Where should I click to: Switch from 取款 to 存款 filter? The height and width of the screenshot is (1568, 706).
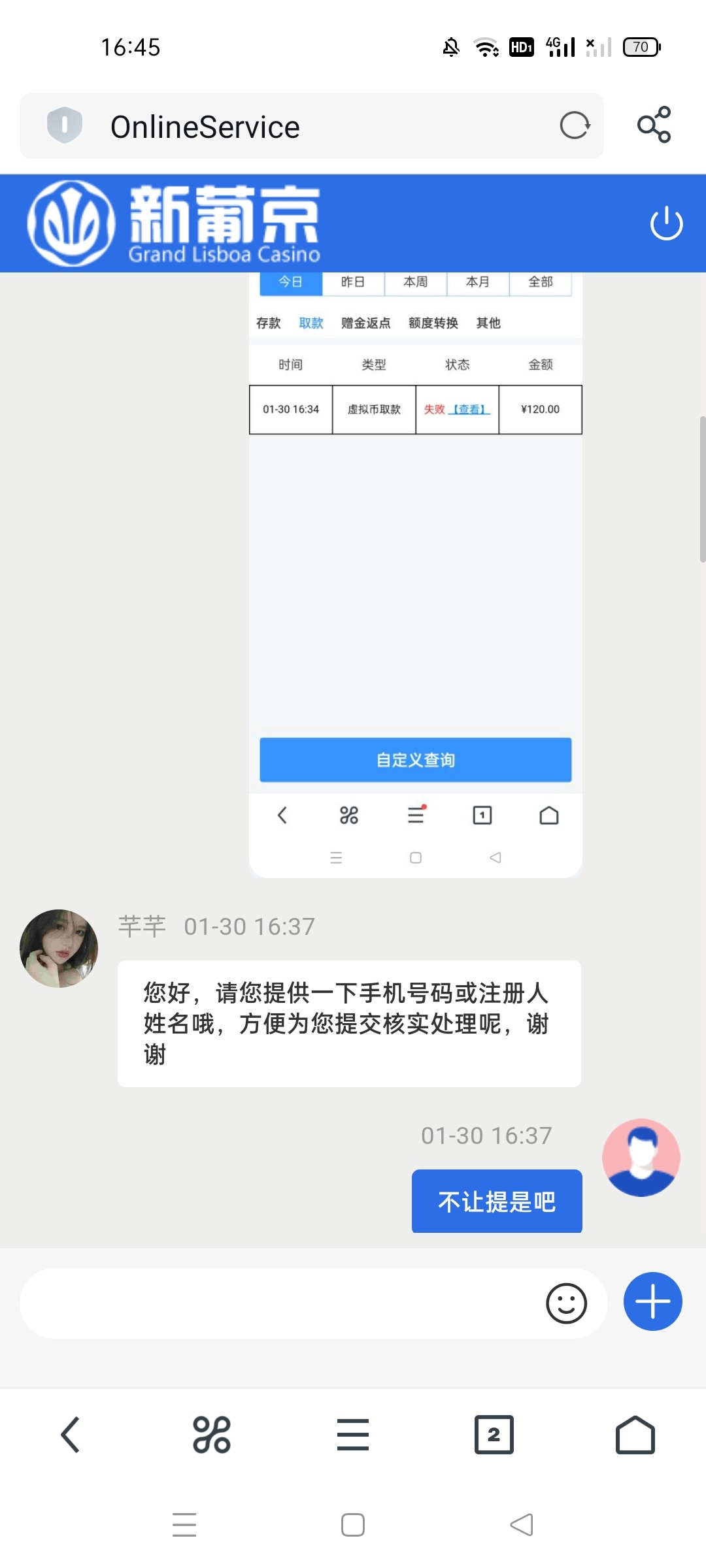tap(270, 323)
